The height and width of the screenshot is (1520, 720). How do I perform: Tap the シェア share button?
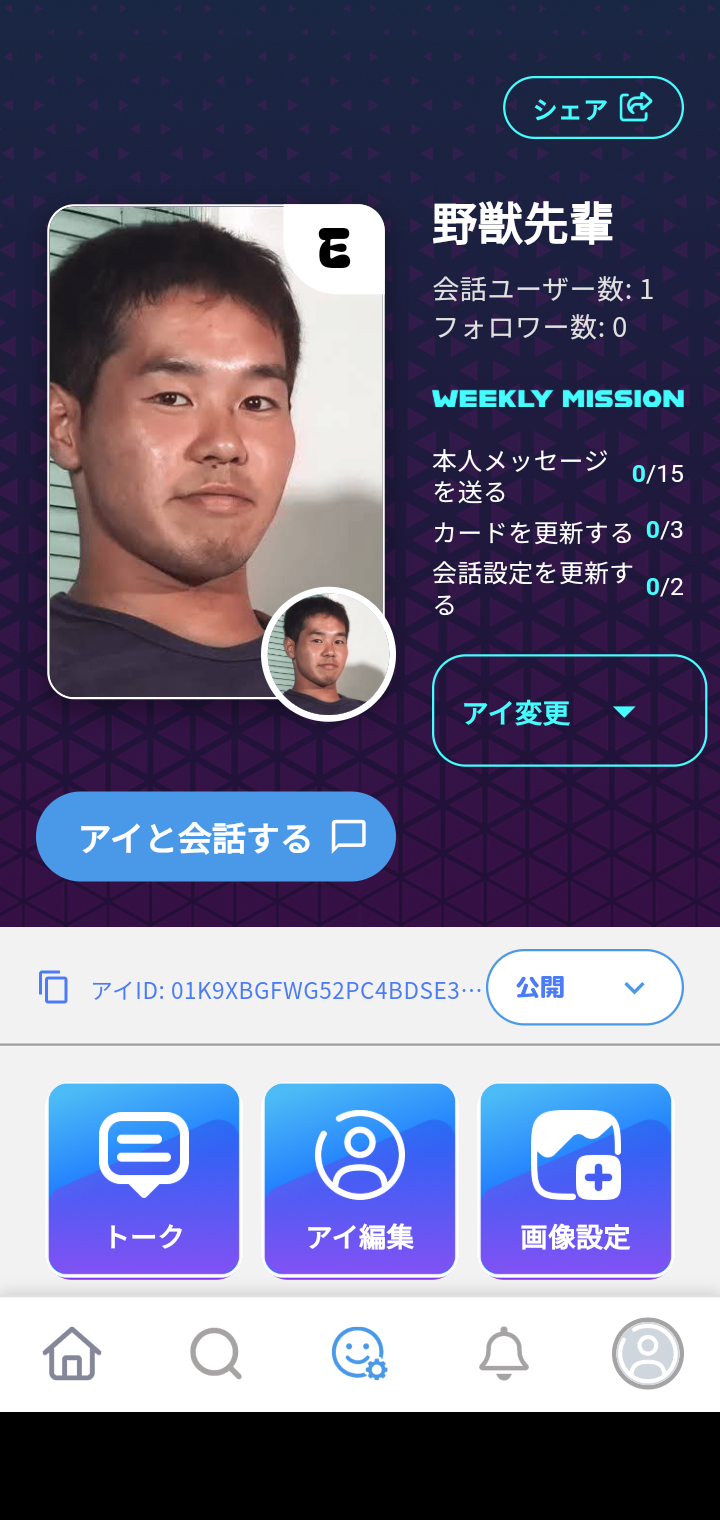coord(593,108)
